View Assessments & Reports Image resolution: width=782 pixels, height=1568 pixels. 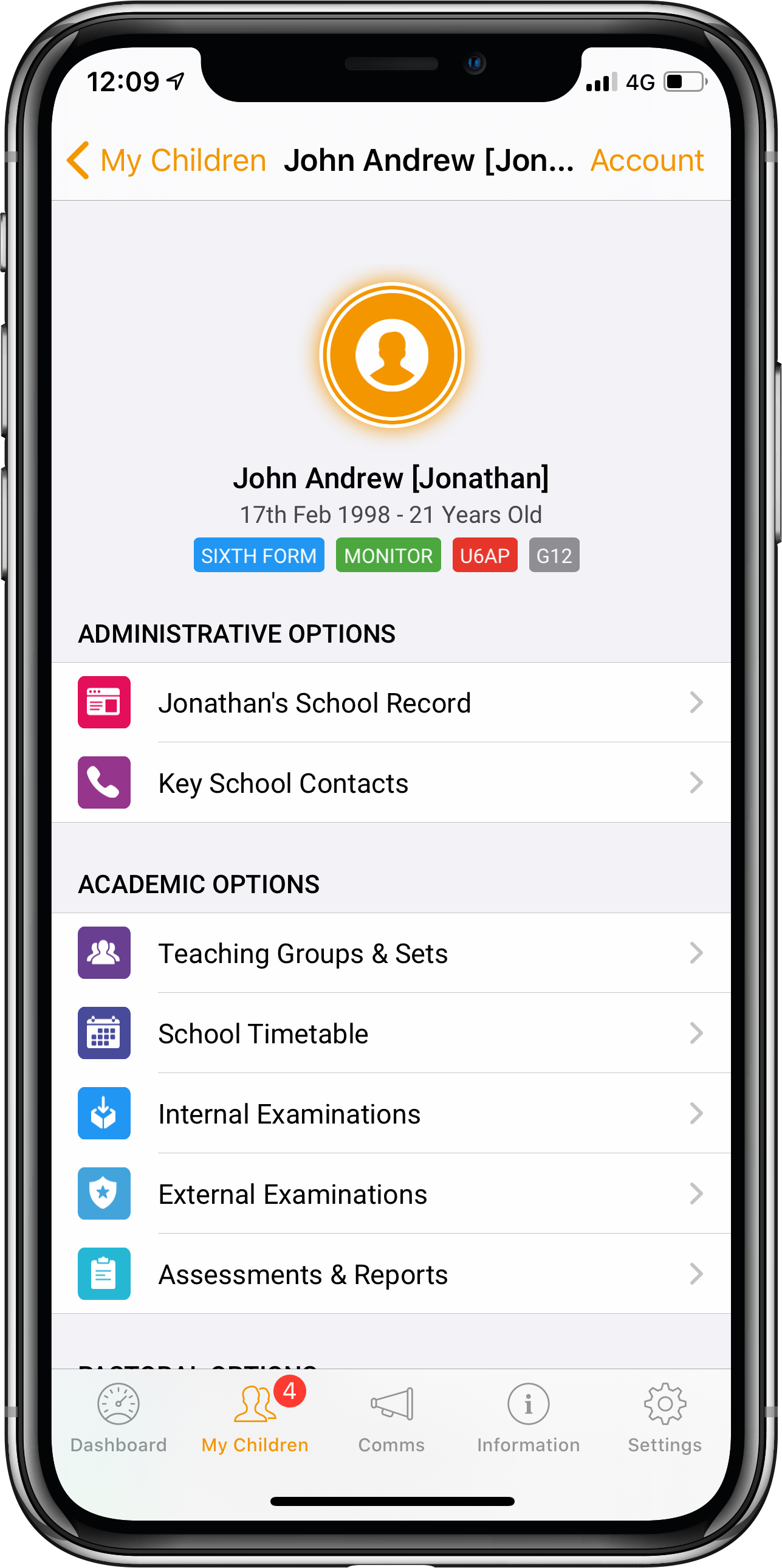391,1274
